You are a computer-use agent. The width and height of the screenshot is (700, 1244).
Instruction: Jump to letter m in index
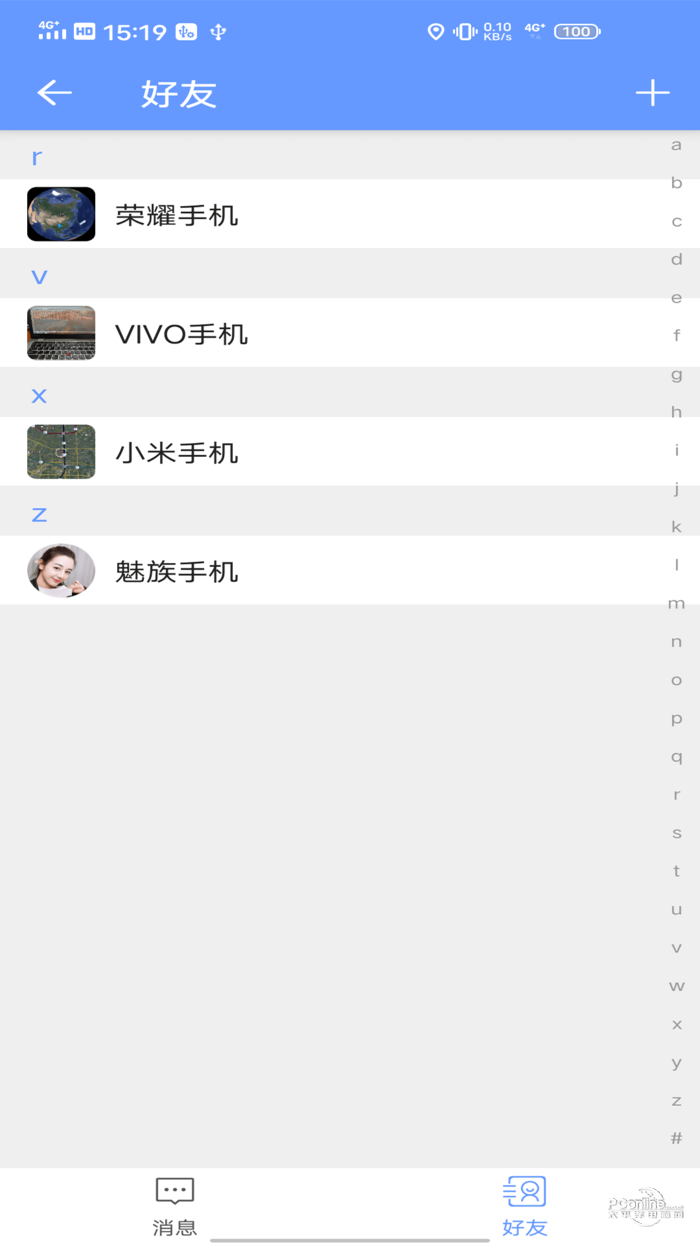[676, 603]
